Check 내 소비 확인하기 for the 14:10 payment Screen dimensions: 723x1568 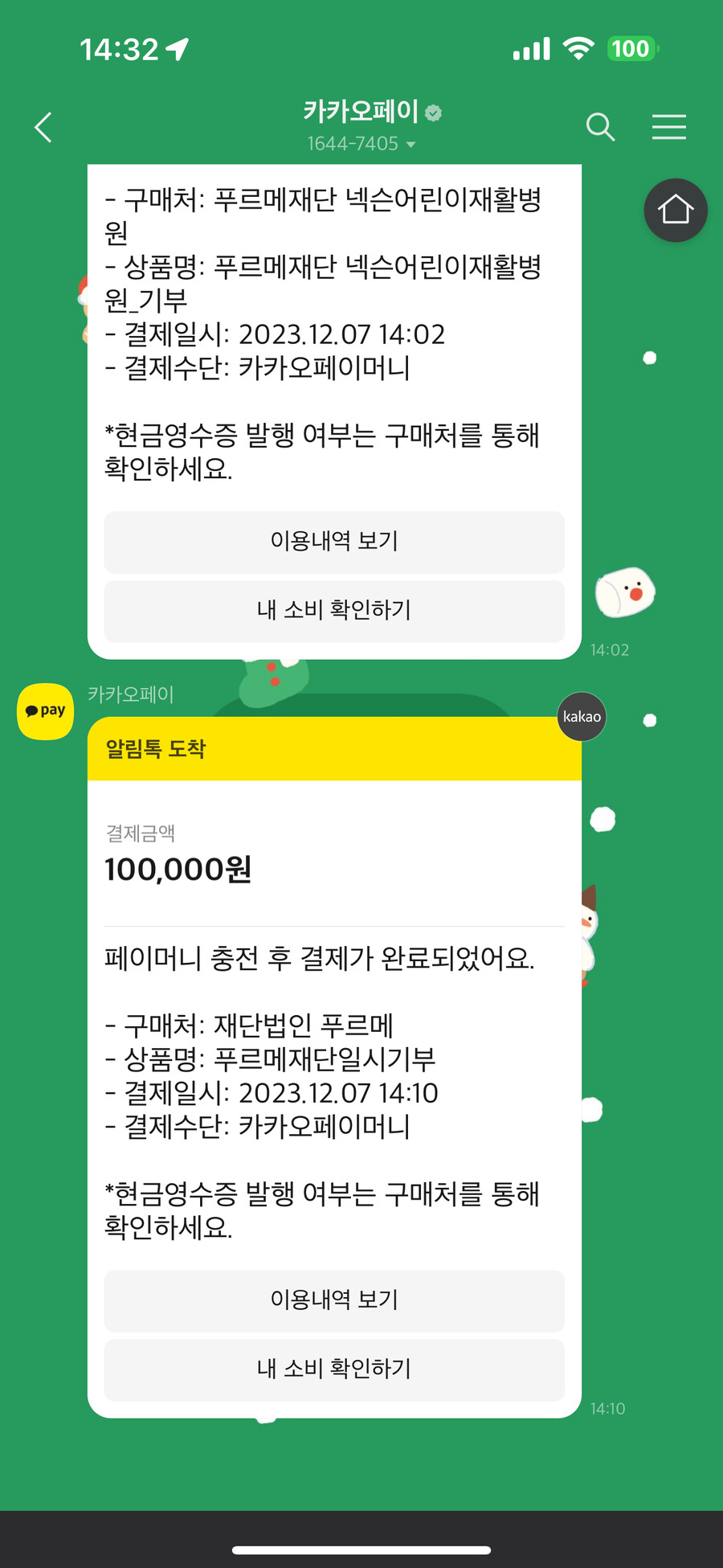[x=334, y=1369]
